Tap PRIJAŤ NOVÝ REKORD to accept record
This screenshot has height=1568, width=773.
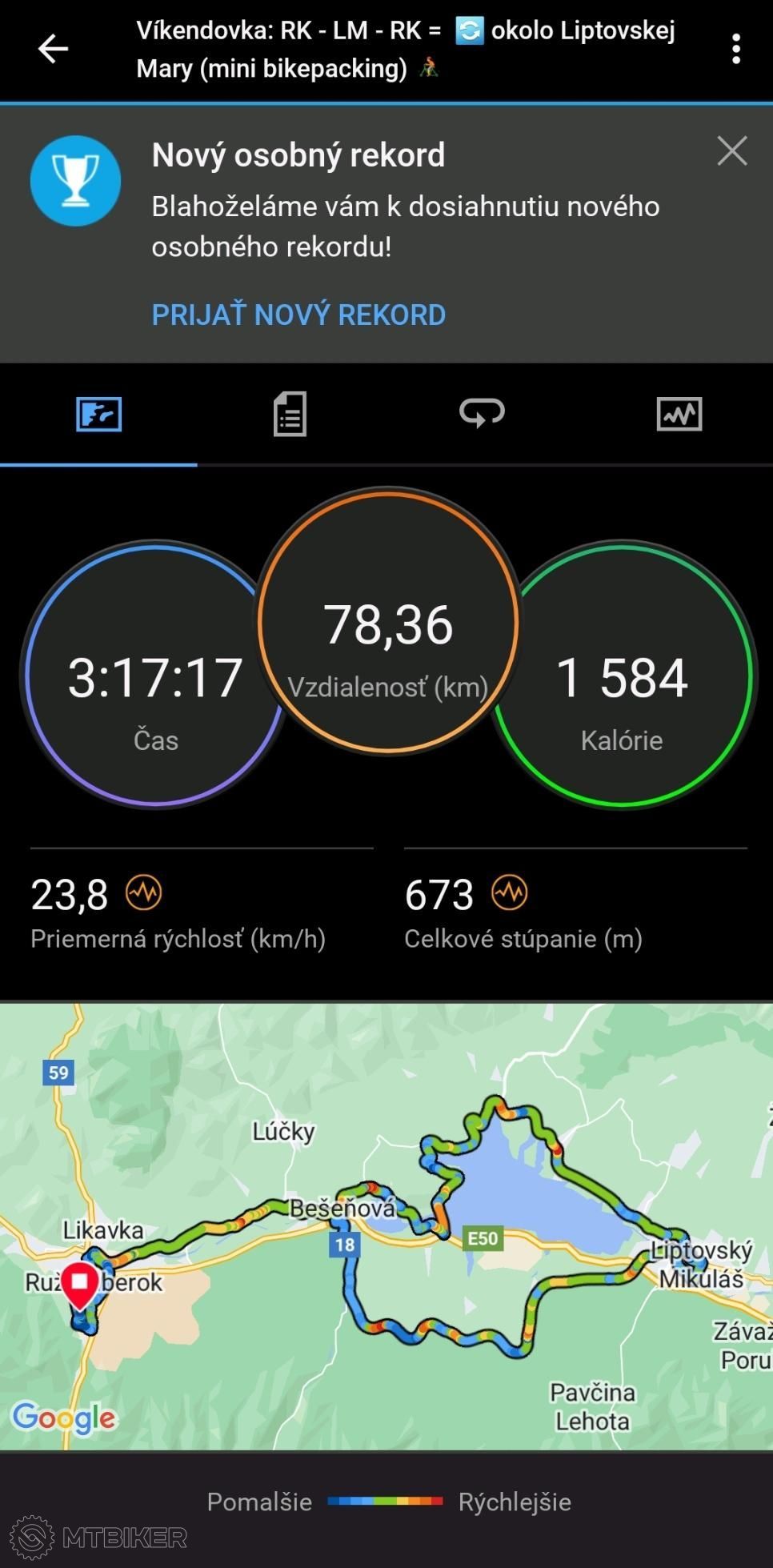click(x=298, y=315)
